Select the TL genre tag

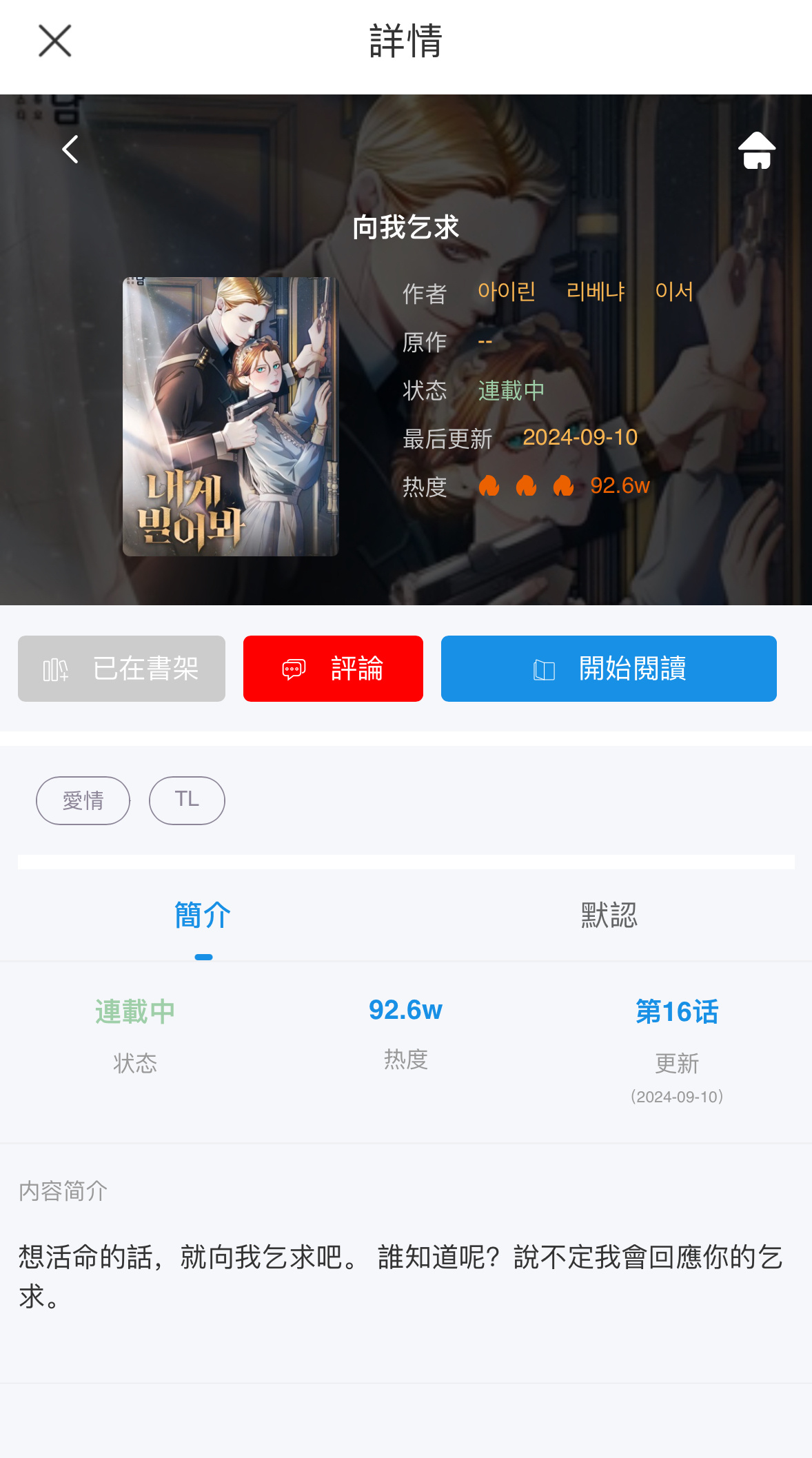187,800
